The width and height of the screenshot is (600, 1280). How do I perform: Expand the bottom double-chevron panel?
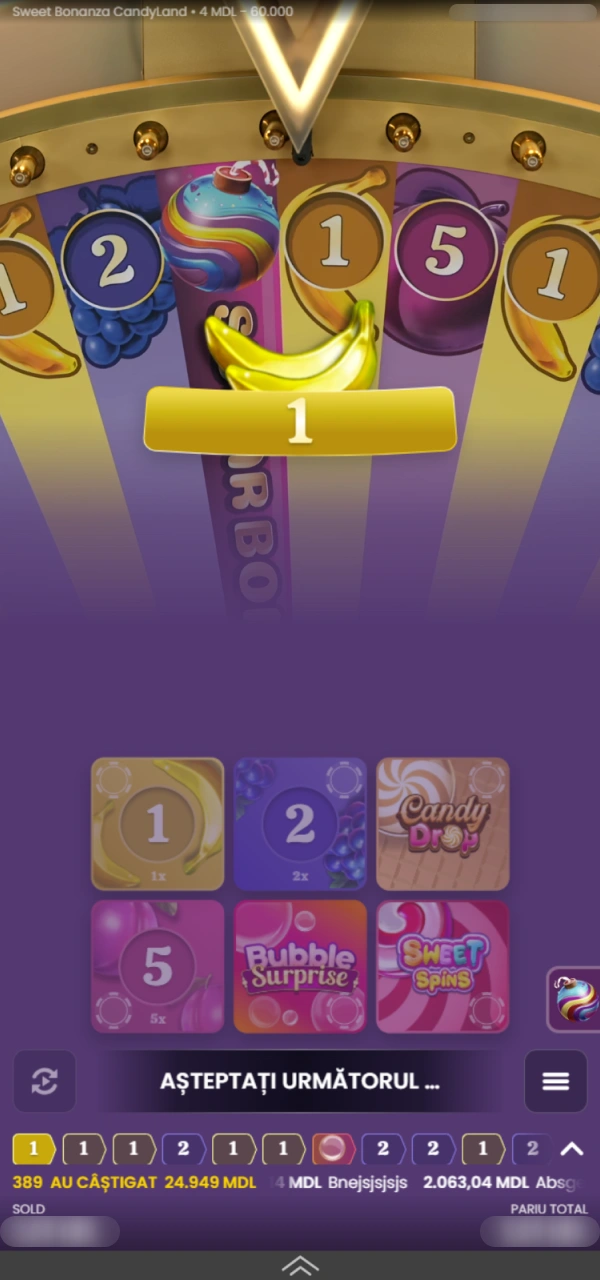click(300, 1266)
